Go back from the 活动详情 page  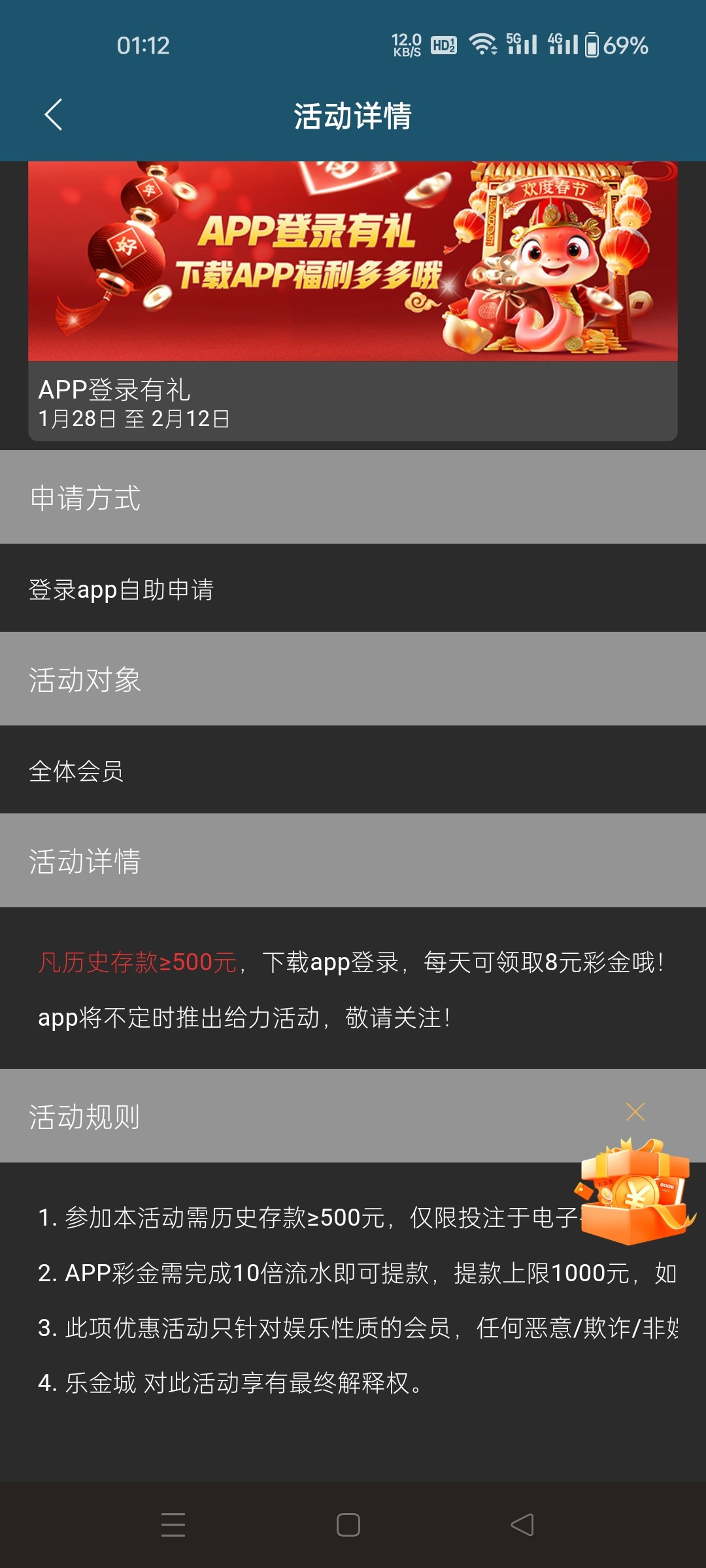(54, 115)
